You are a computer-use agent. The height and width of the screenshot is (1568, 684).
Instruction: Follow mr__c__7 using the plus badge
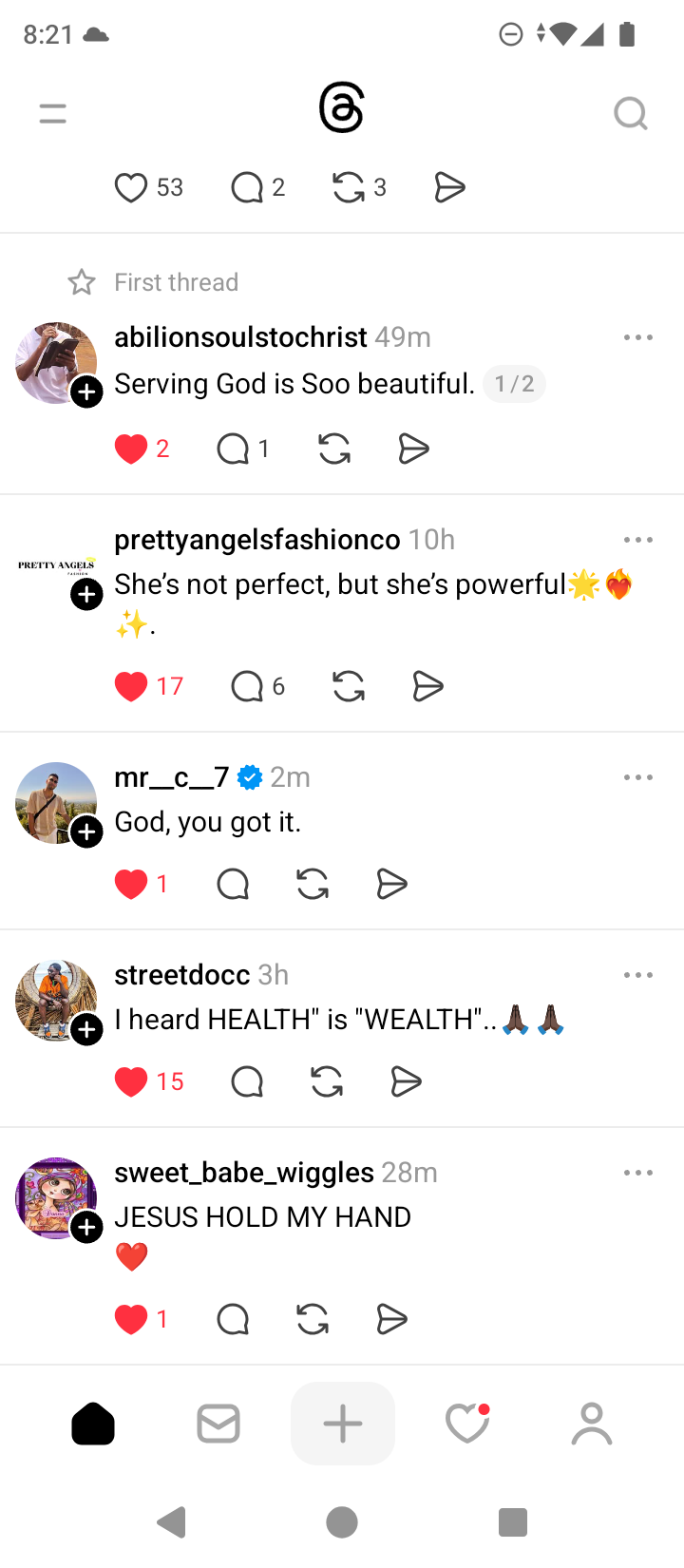pos(87,832)
